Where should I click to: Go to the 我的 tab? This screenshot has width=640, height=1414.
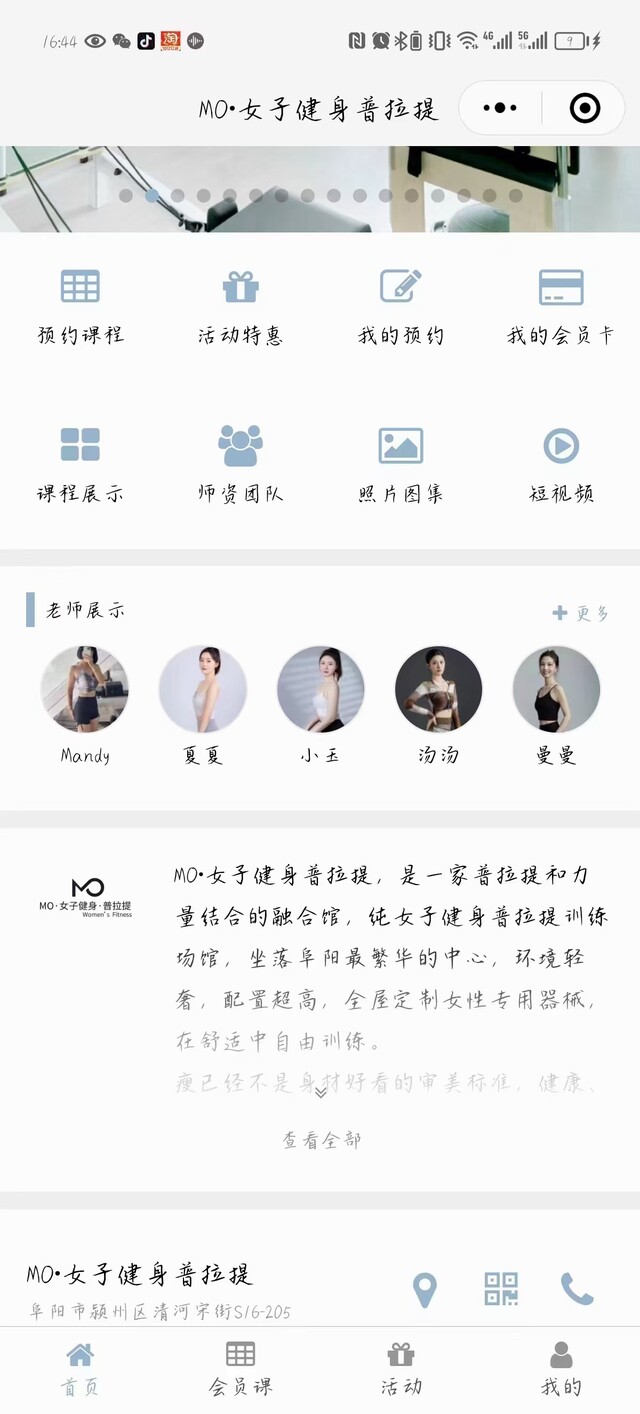561,1368
